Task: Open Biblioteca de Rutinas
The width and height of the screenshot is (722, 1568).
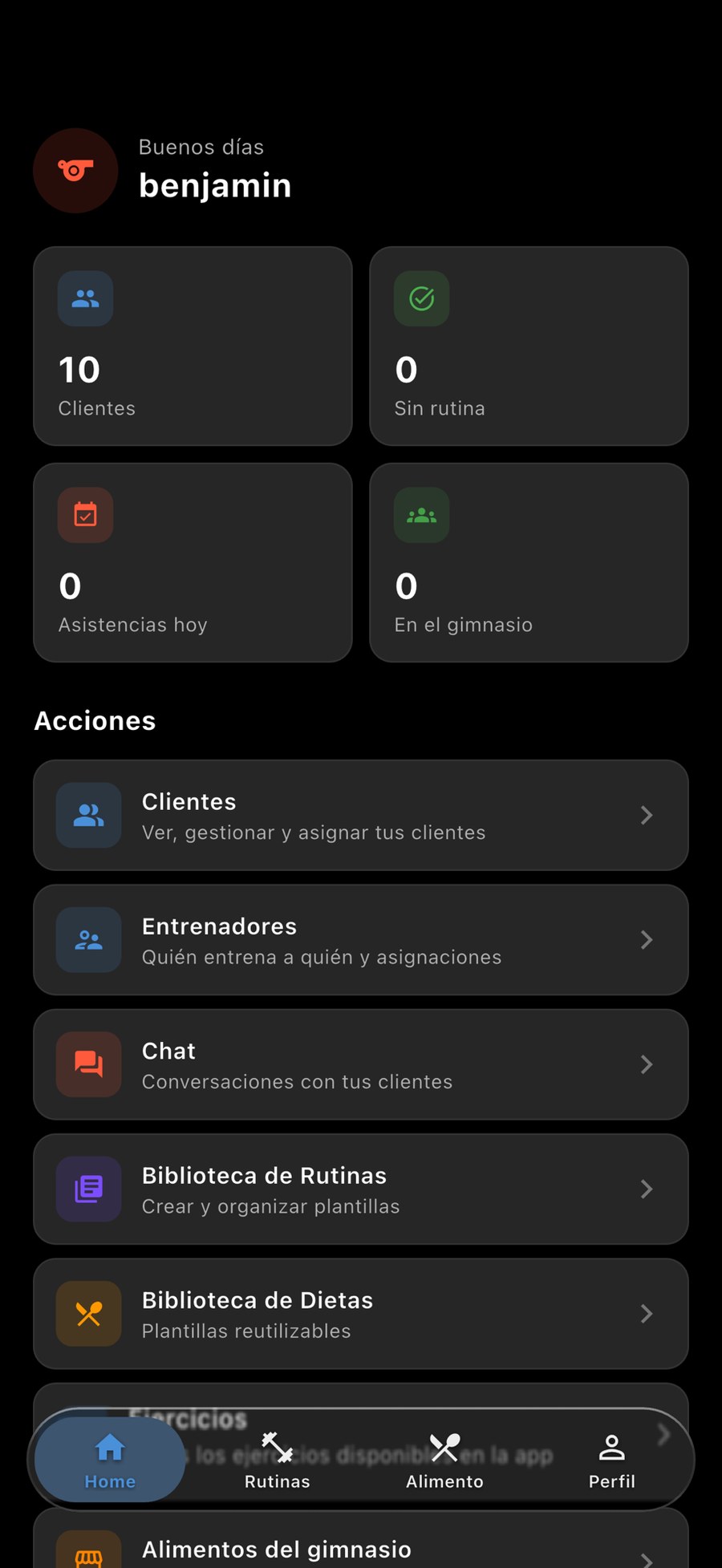Action: (361, 1189)
